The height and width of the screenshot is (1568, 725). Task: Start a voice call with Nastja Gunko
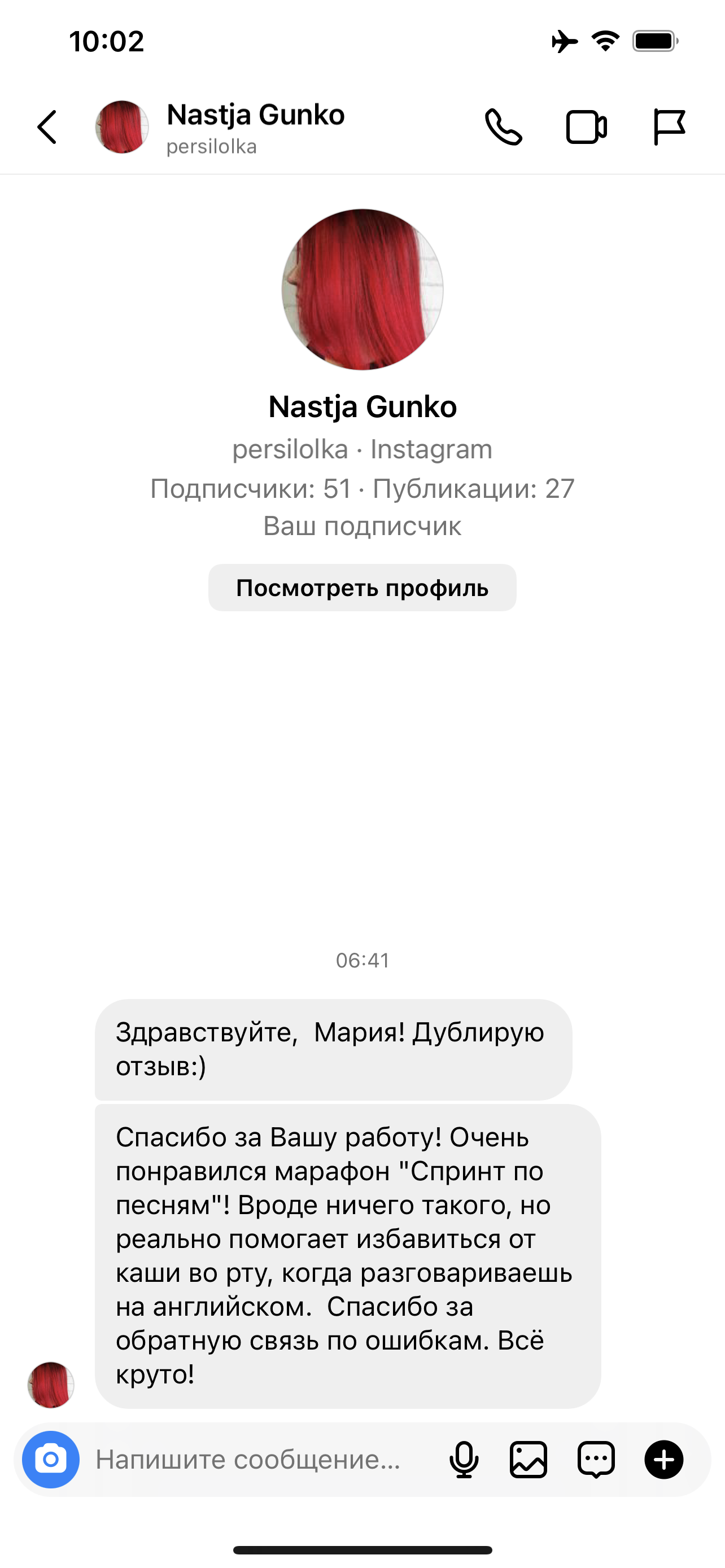click(504, 126)
